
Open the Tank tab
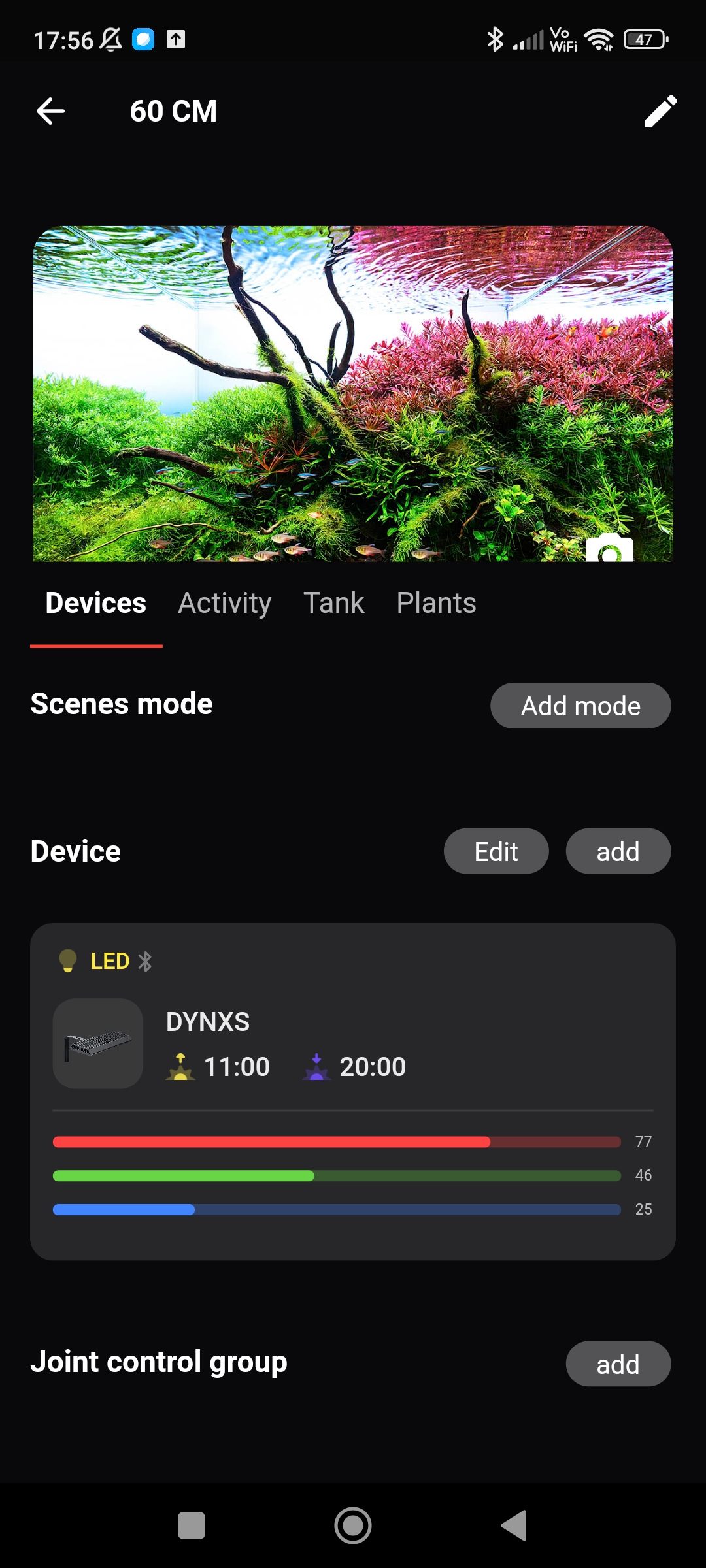point(333,603)
